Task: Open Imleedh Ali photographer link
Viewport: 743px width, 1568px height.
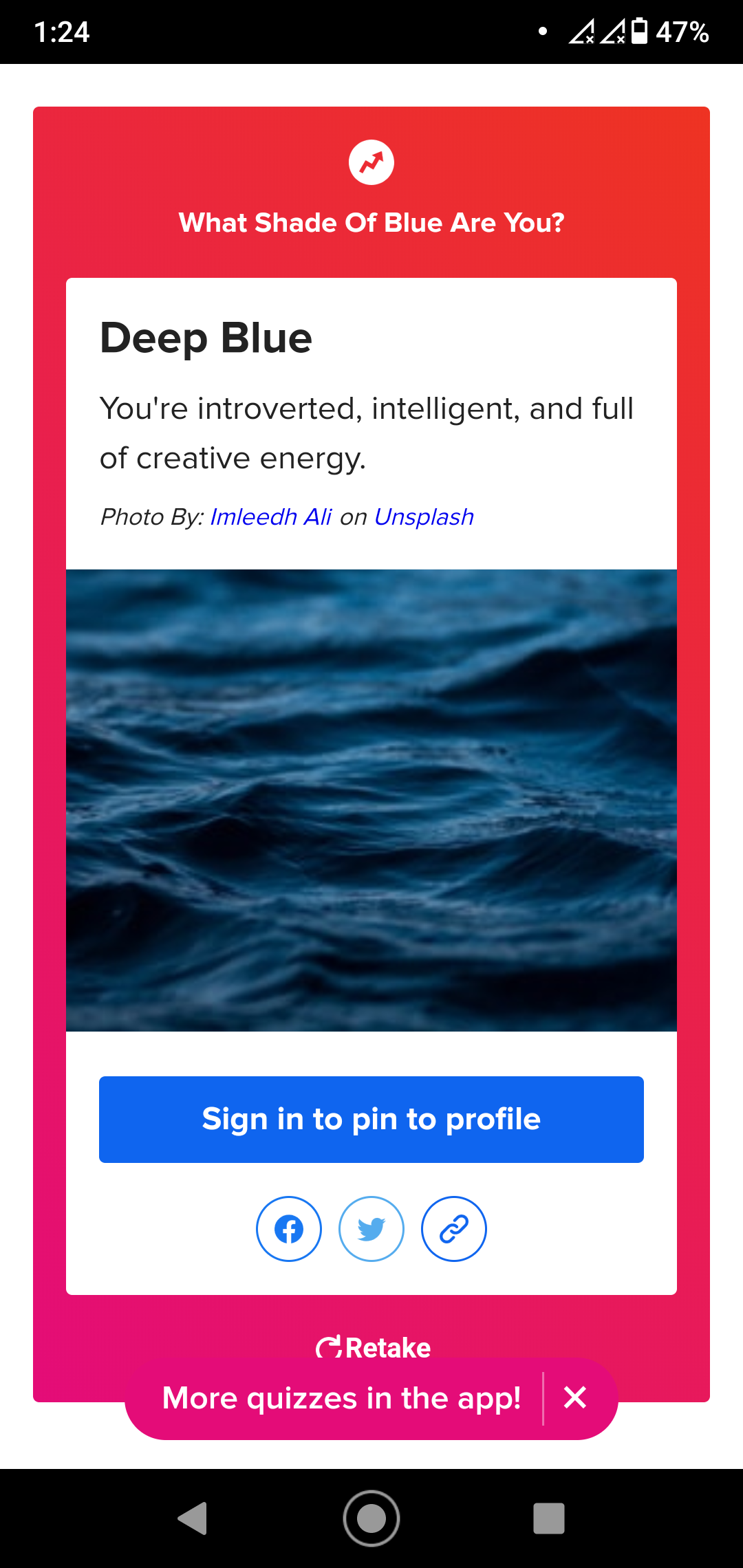Action: [271, 516]
